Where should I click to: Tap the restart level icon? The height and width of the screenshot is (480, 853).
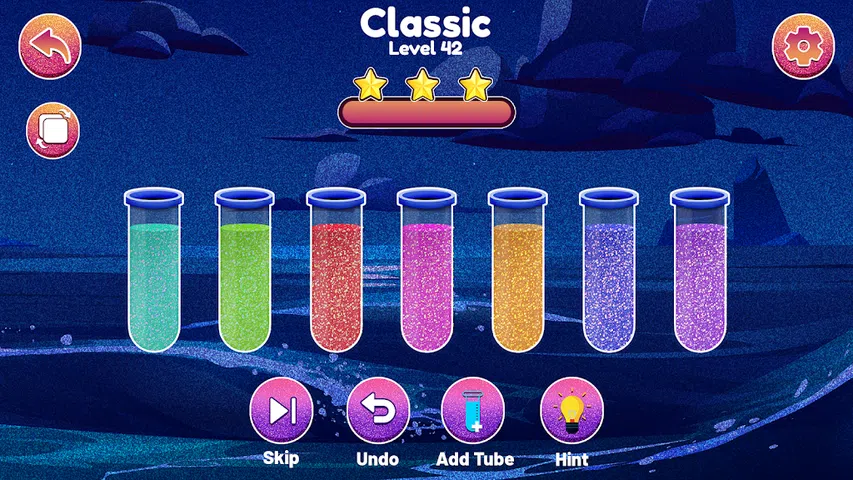(52, 130)
